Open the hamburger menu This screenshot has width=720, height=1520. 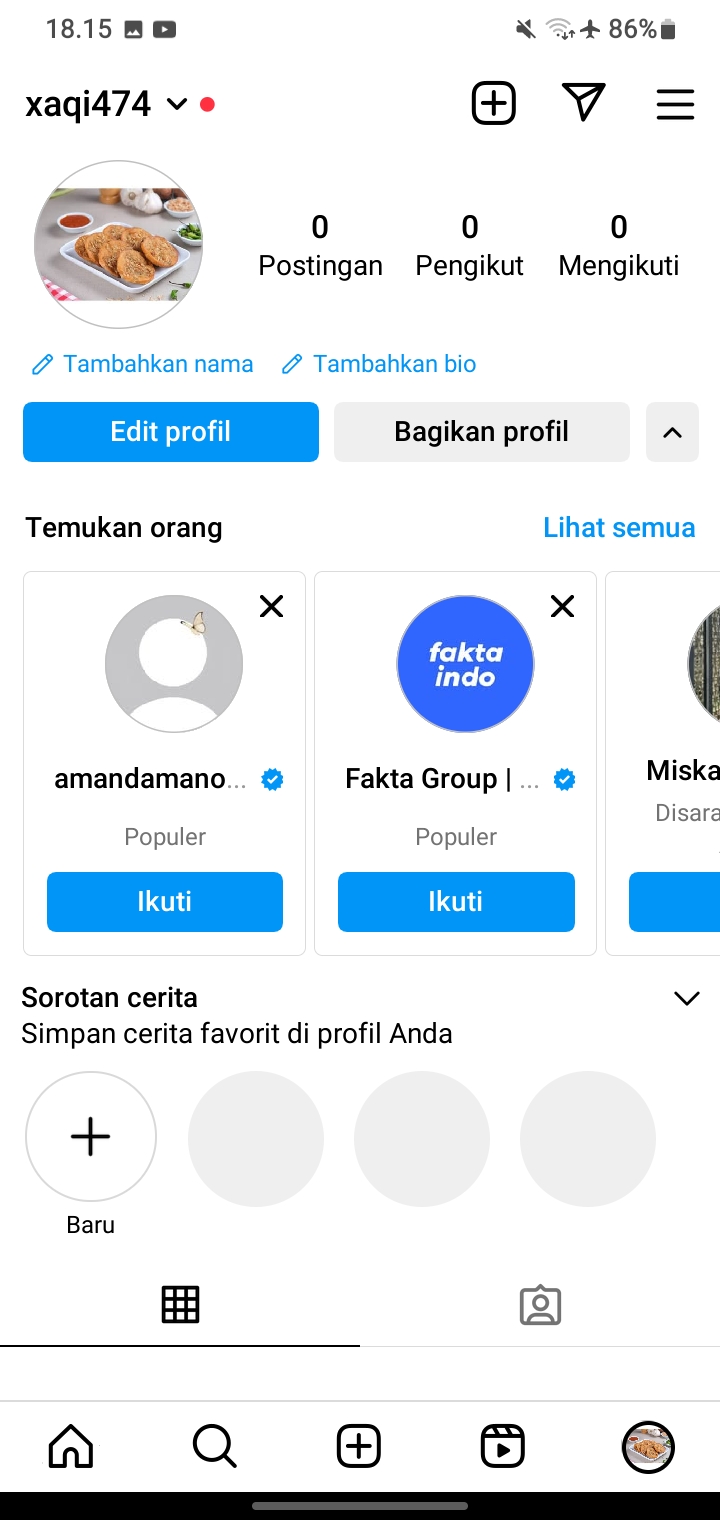[675, 104]
